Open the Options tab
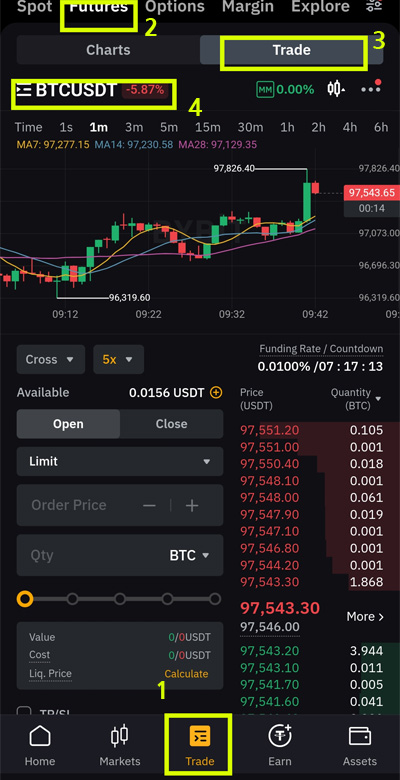Image resolution: width=400 pixels, height=780 pixels. [175, 7]
